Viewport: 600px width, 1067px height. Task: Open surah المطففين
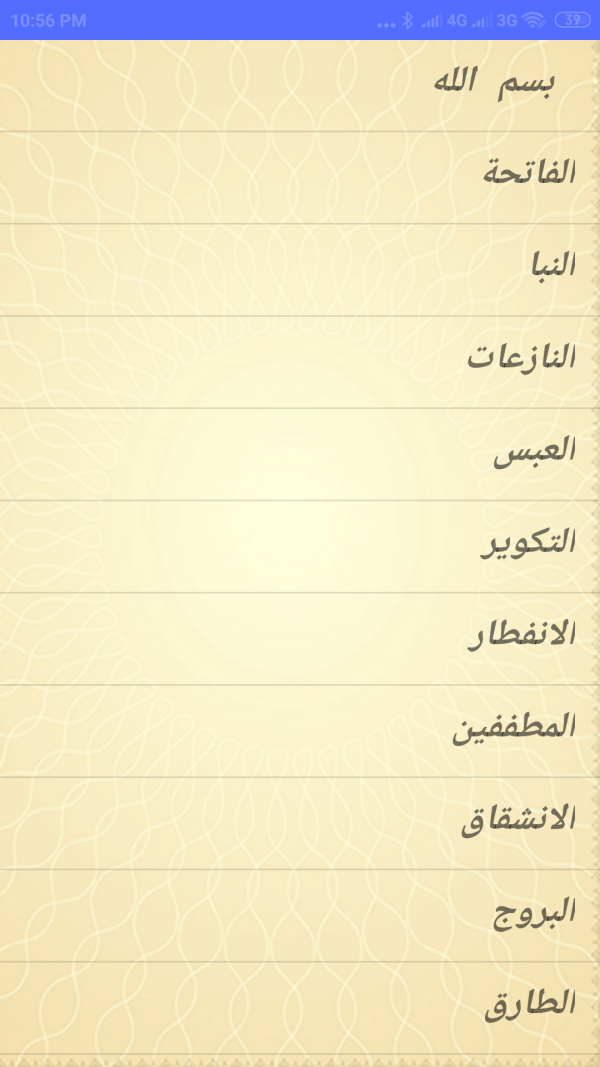coord(513,727)
